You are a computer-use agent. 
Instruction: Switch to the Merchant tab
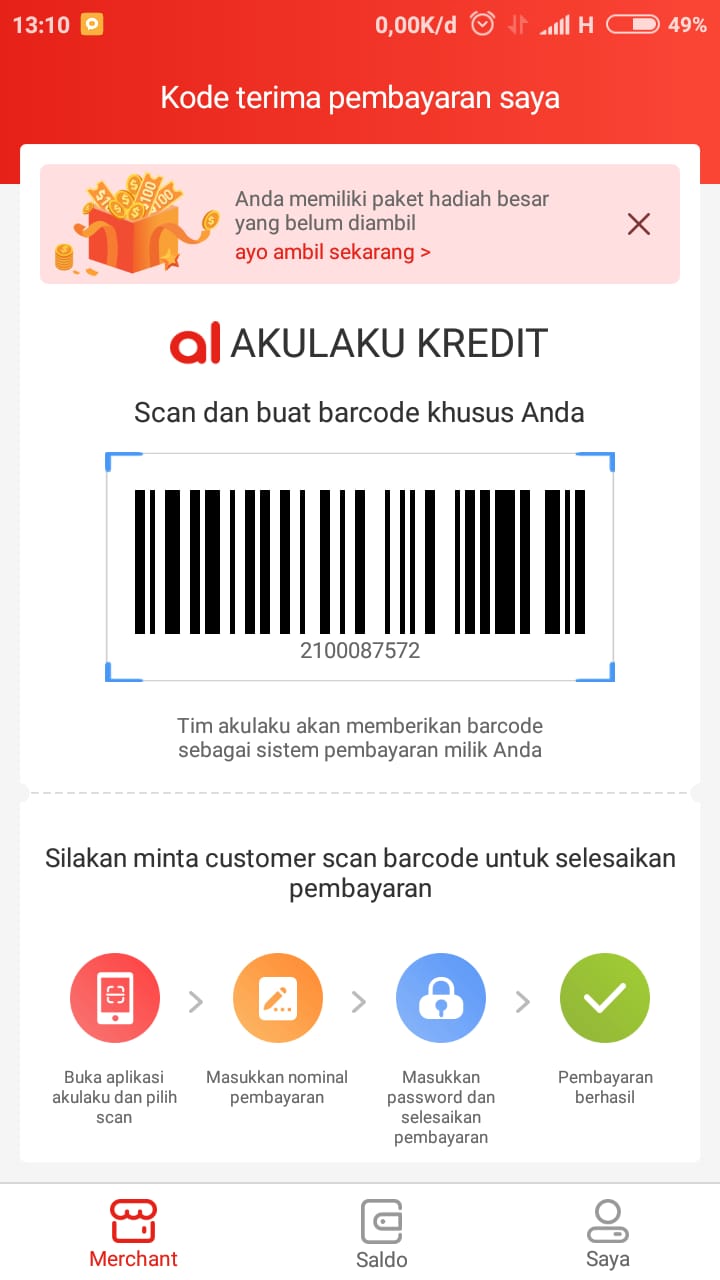133,1230
